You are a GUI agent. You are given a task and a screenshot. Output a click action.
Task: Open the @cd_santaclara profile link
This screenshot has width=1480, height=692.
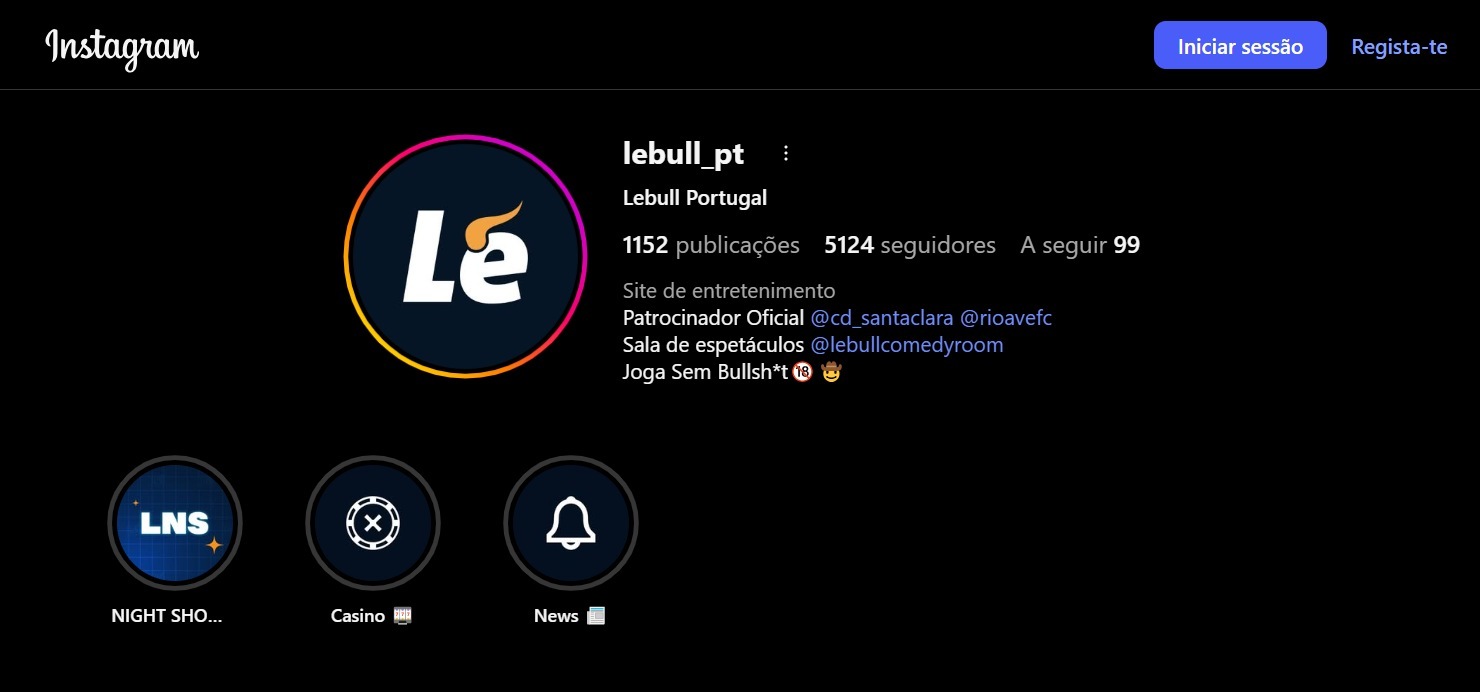(881, 318)
